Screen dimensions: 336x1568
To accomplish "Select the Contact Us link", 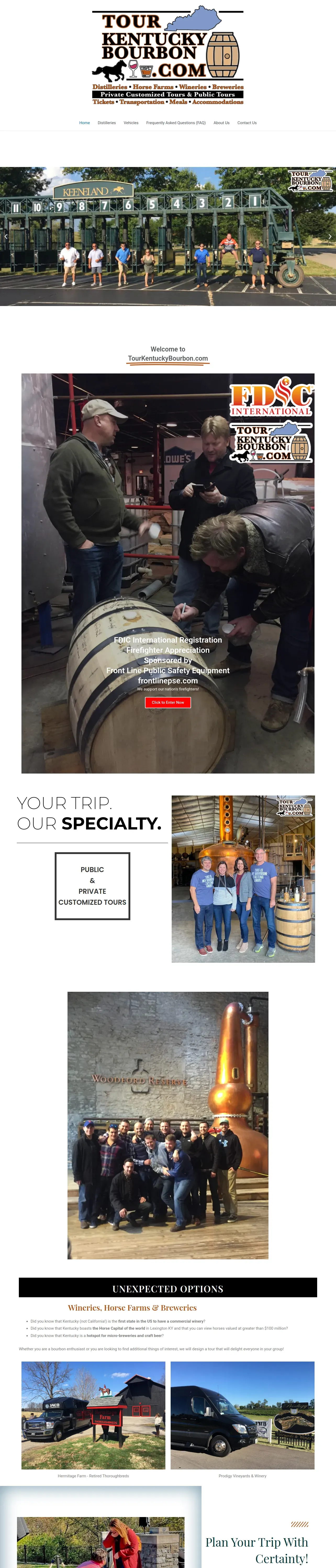I will [x=247, y=123].
